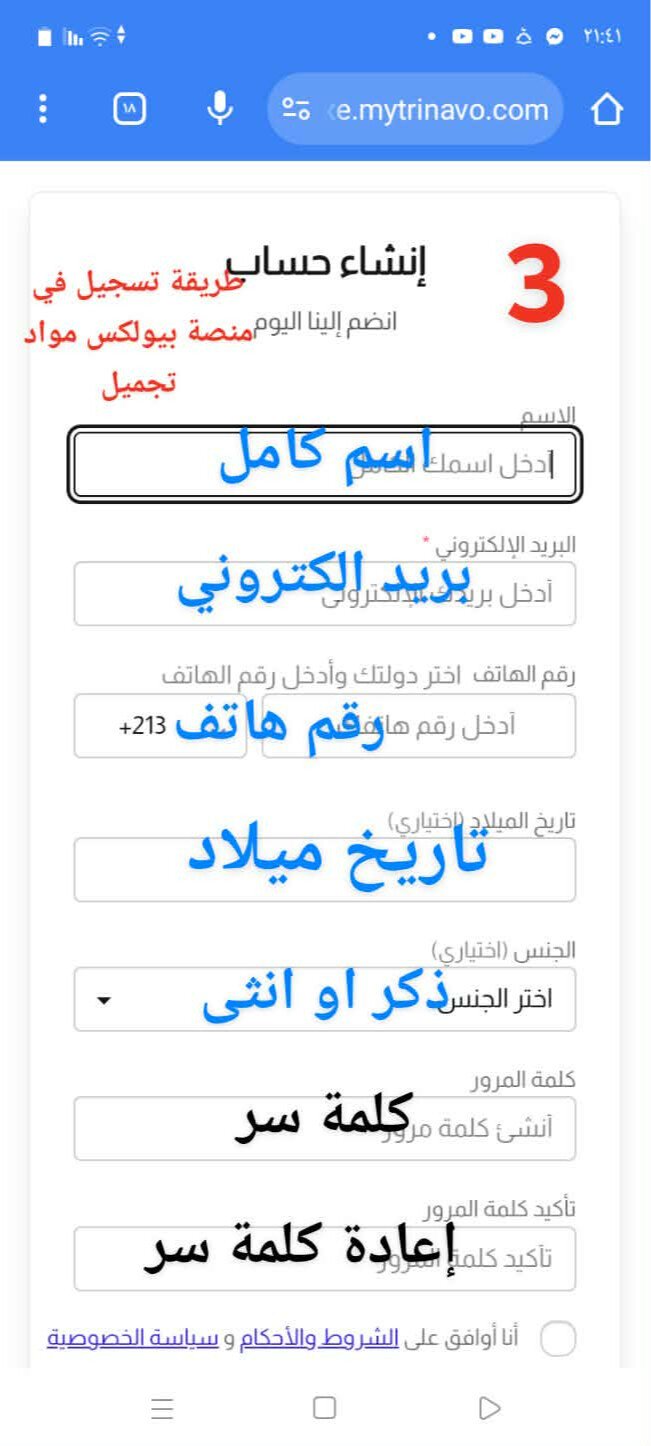Focus the full name field
Screen dimensions: 651x1446
tap(324, 465)
